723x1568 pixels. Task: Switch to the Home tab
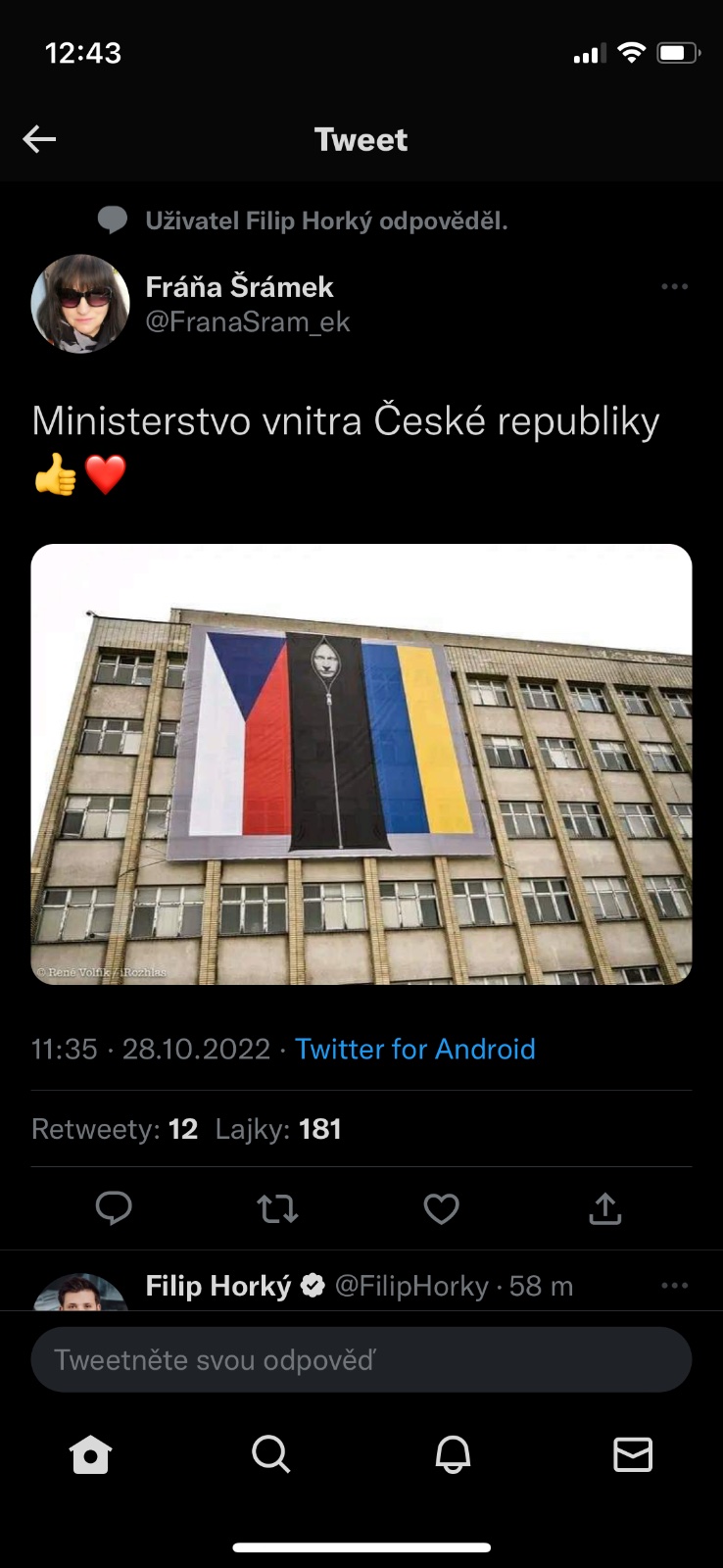pos(90,1454)
